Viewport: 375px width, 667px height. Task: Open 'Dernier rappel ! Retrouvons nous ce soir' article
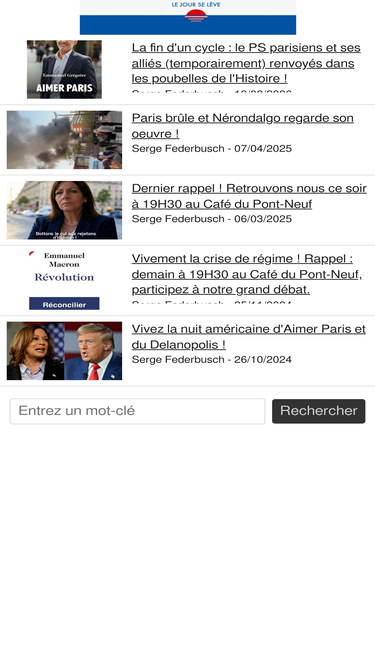(x=249, y=196)
